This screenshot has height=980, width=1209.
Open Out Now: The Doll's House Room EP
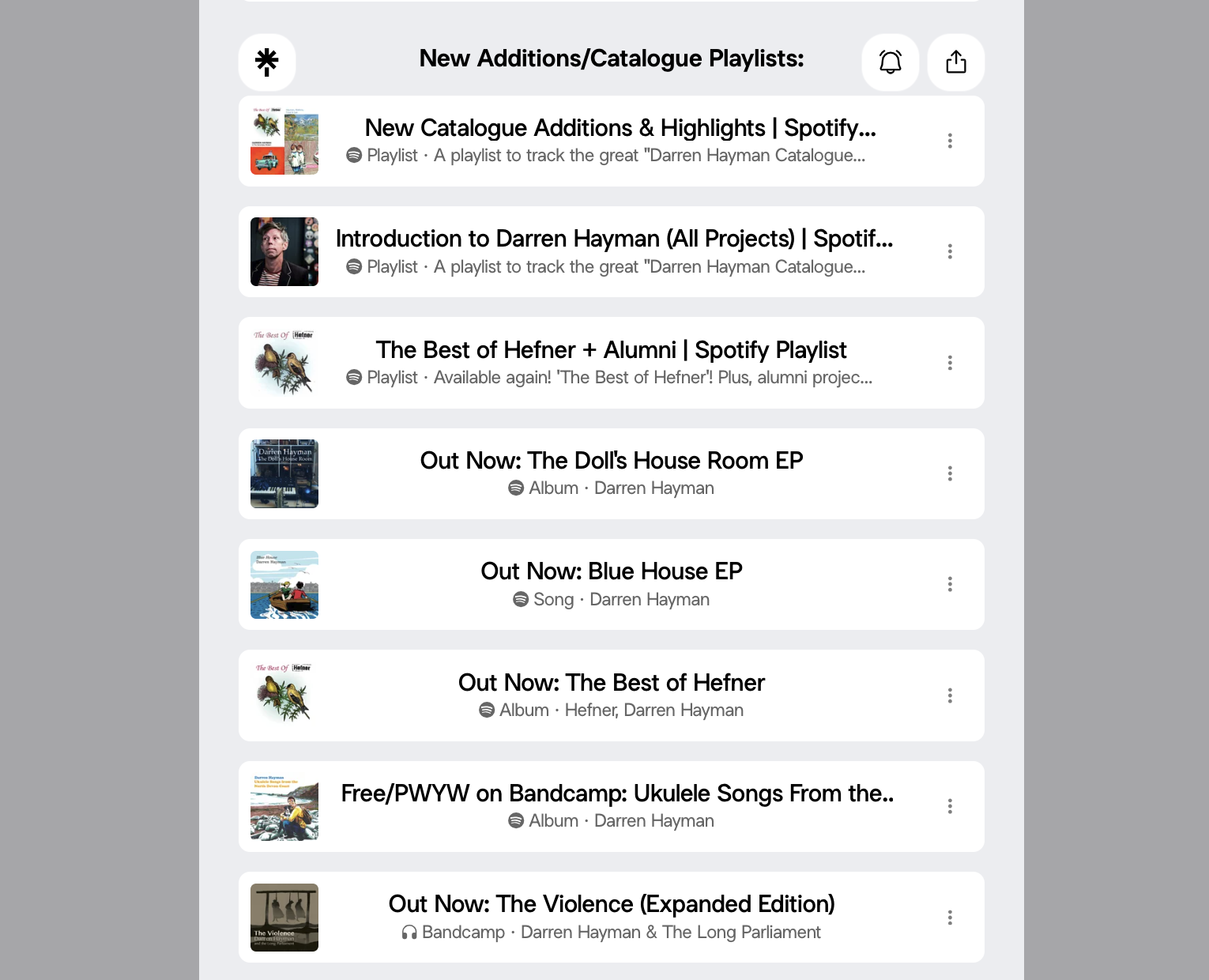(612, 473)
